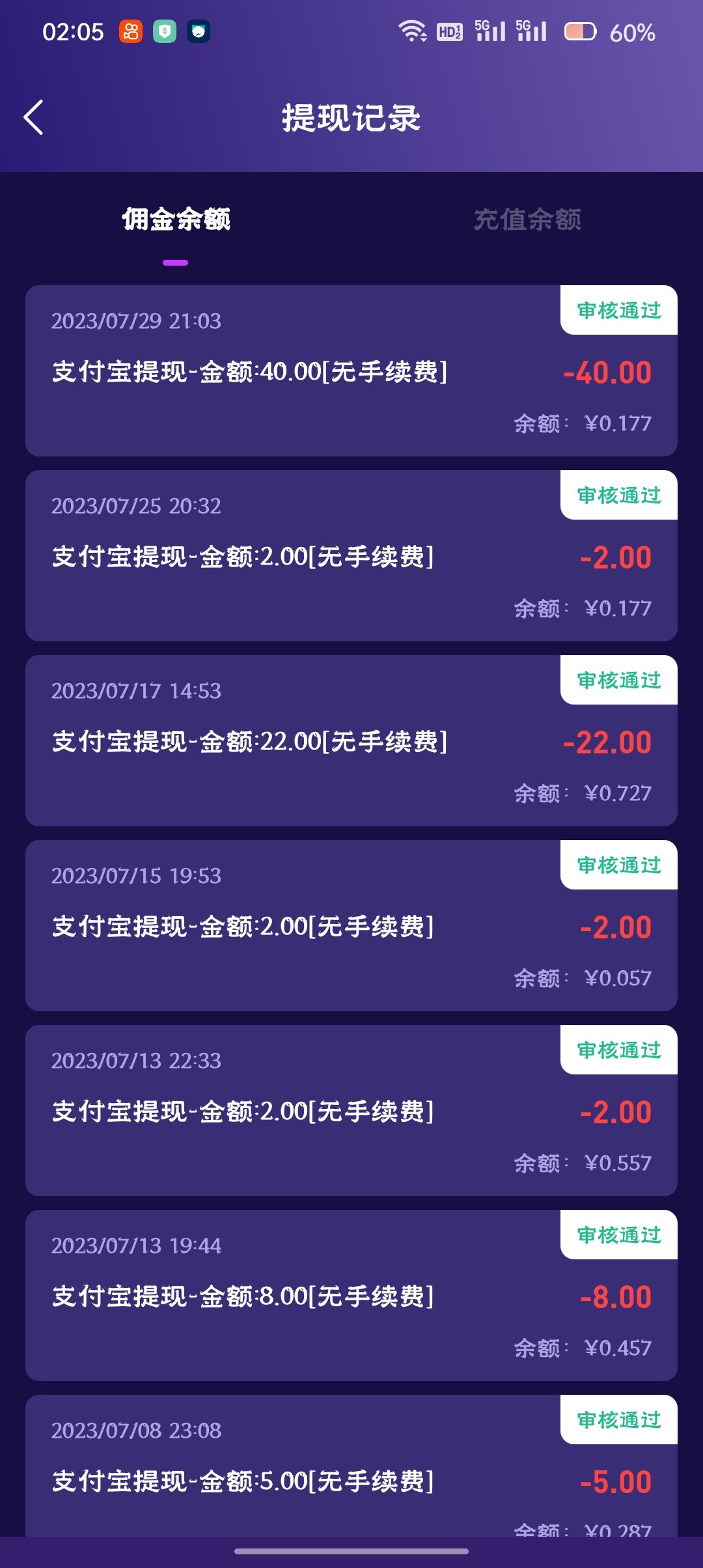The width and height of the screenshot is (703, 1568).
Task: Tap the HD2 VoLTE indicator
Action: 448,31
